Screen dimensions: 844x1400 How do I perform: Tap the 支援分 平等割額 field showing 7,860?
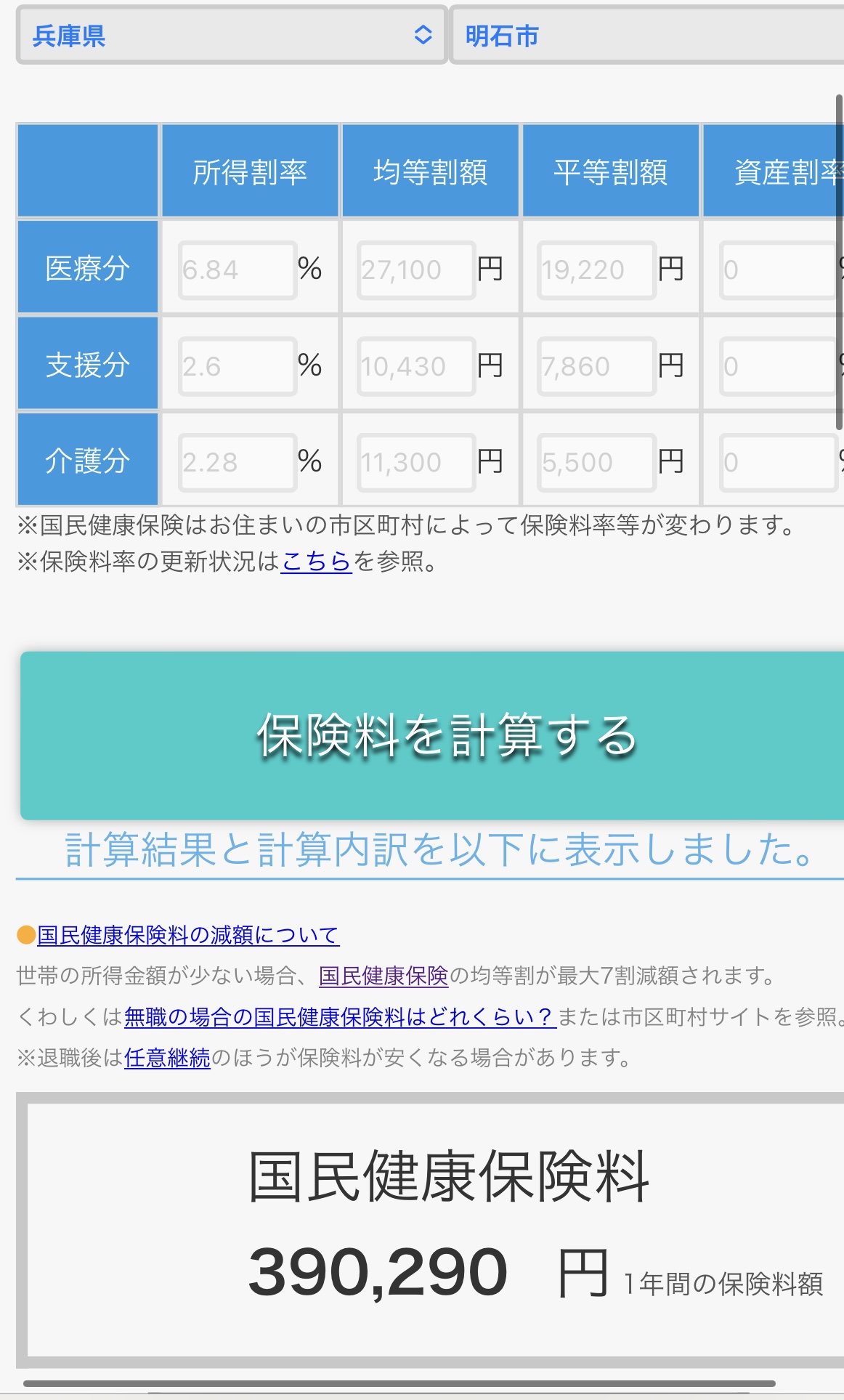[596, 367]
